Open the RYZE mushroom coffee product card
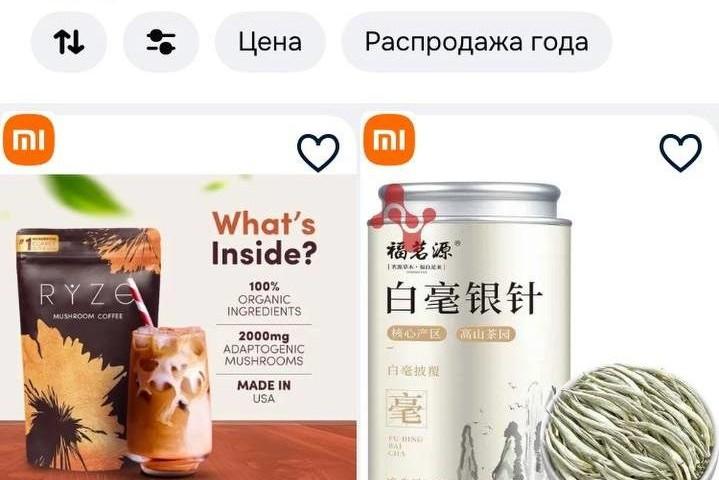Image resolution: width=719 pixels, height=480 pixels. (x=178, y=330)
